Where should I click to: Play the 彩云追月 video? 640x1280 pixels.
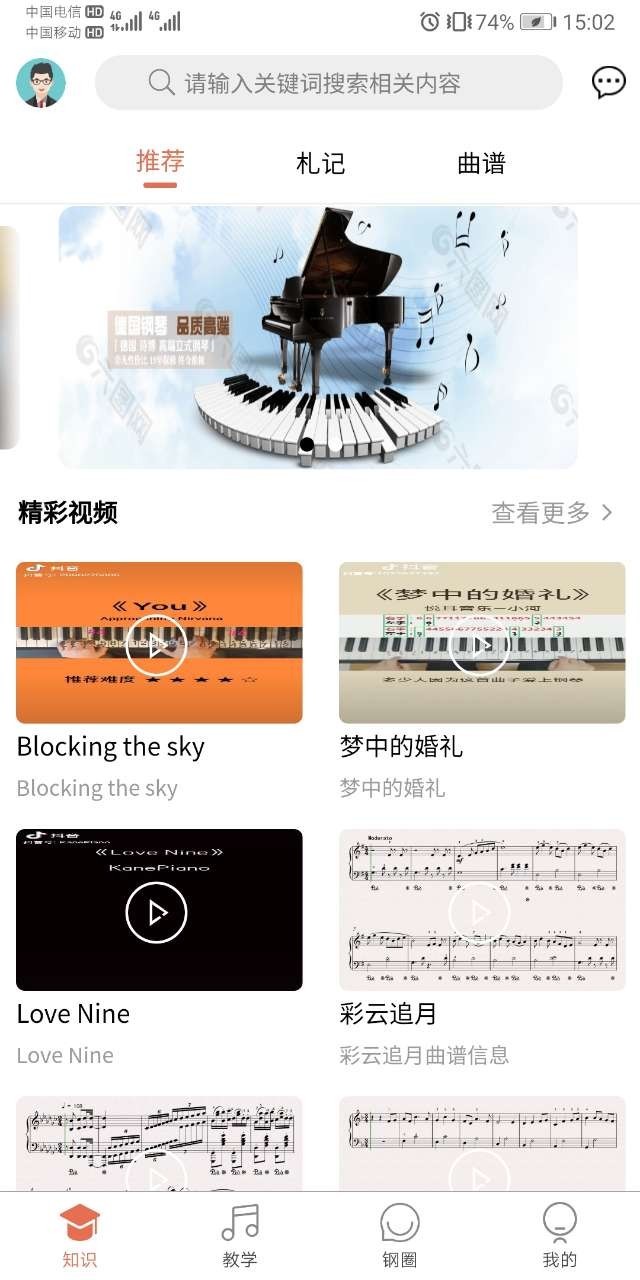click(x=480, y=912)
